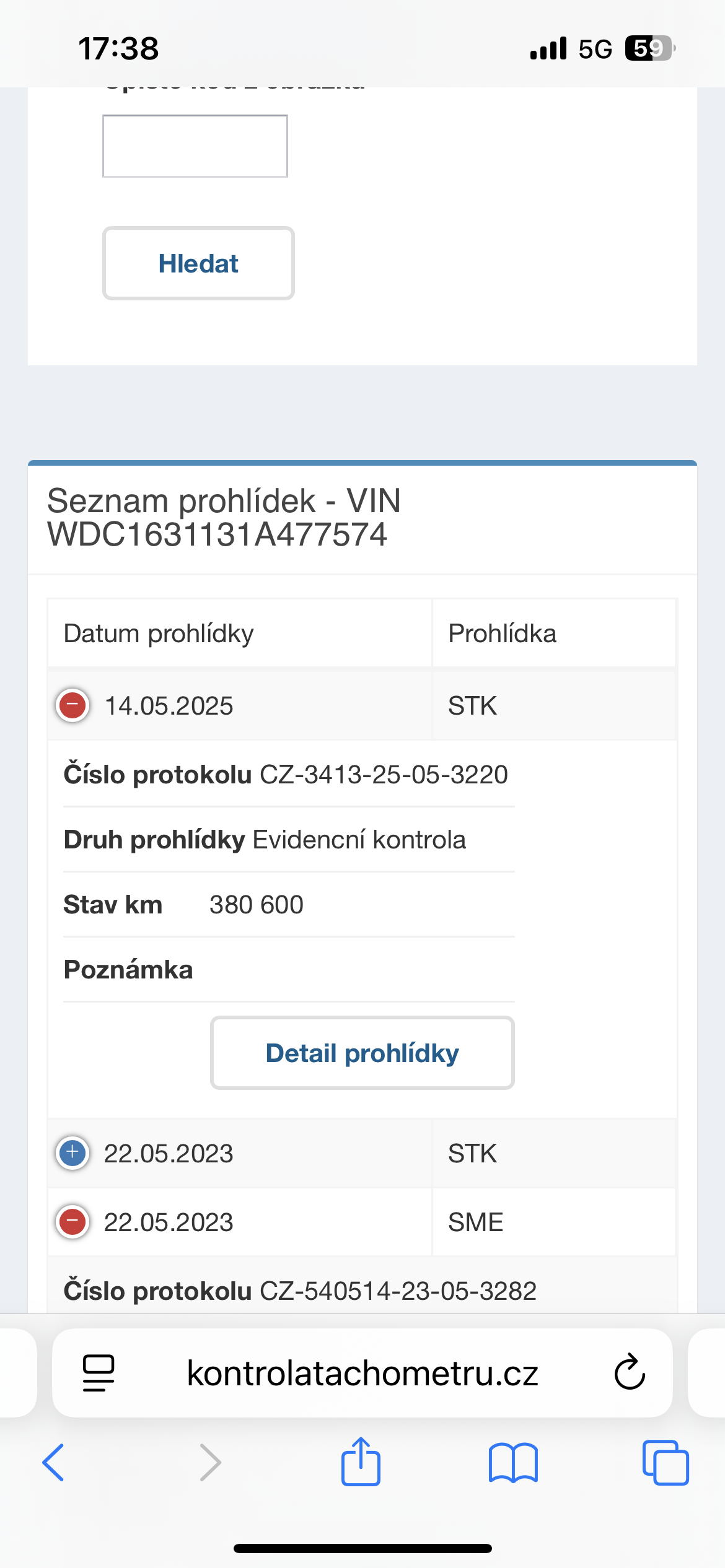The height and width of the screenshot is (1568, 725).
Task: Collapse the 22.05.2023 SME inspection row
Action: coord(73,1222)
